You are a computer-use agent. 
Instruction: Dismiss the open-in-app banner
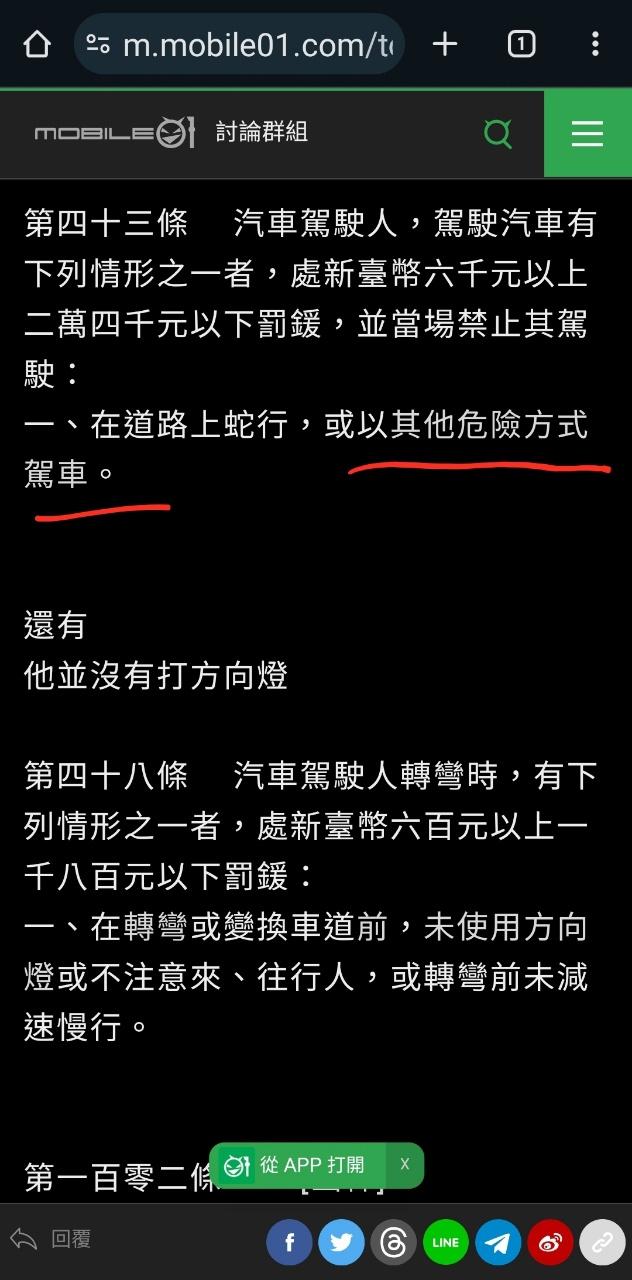pyautogui.click(x=405, y=1165)
